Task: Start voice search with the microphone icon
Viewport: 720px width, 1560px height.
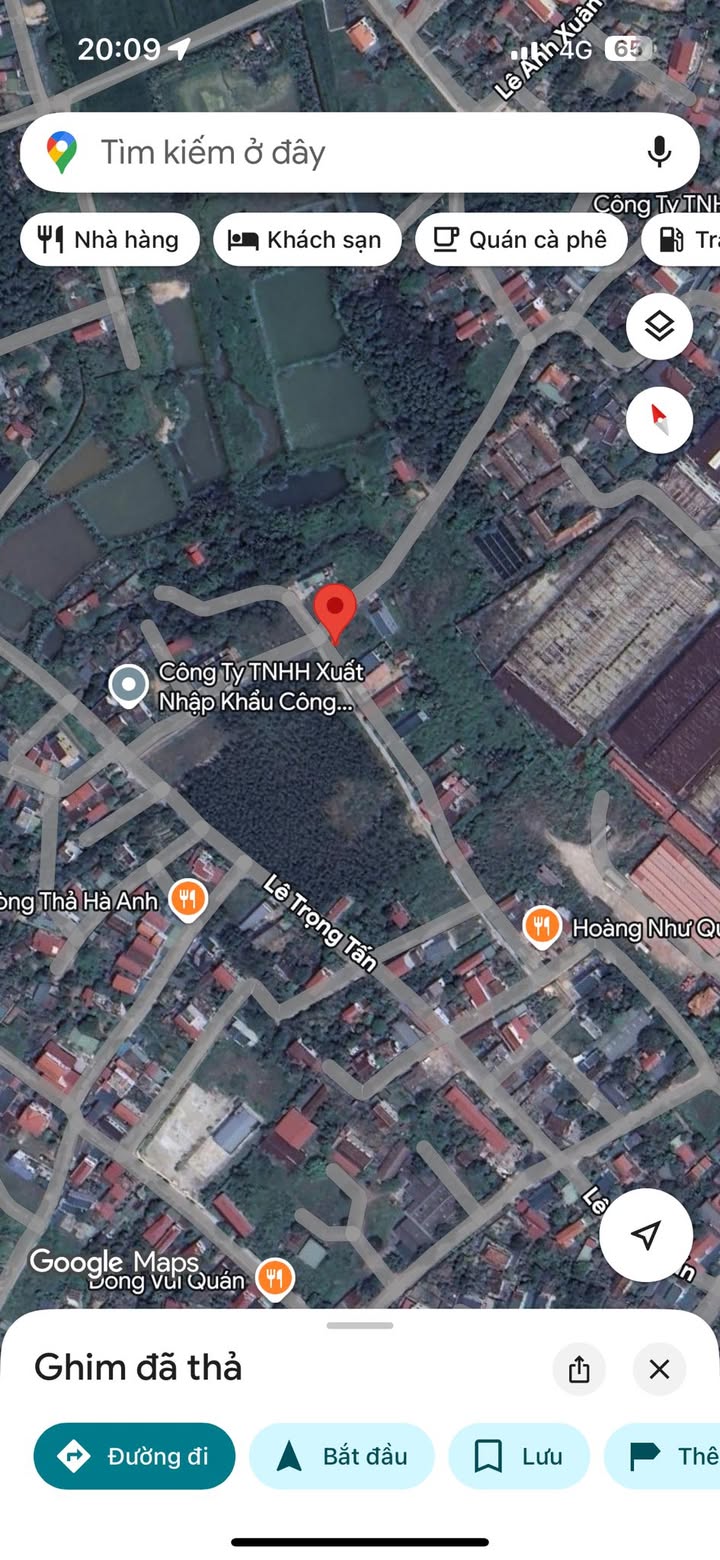Action: [x=658, y=152]
